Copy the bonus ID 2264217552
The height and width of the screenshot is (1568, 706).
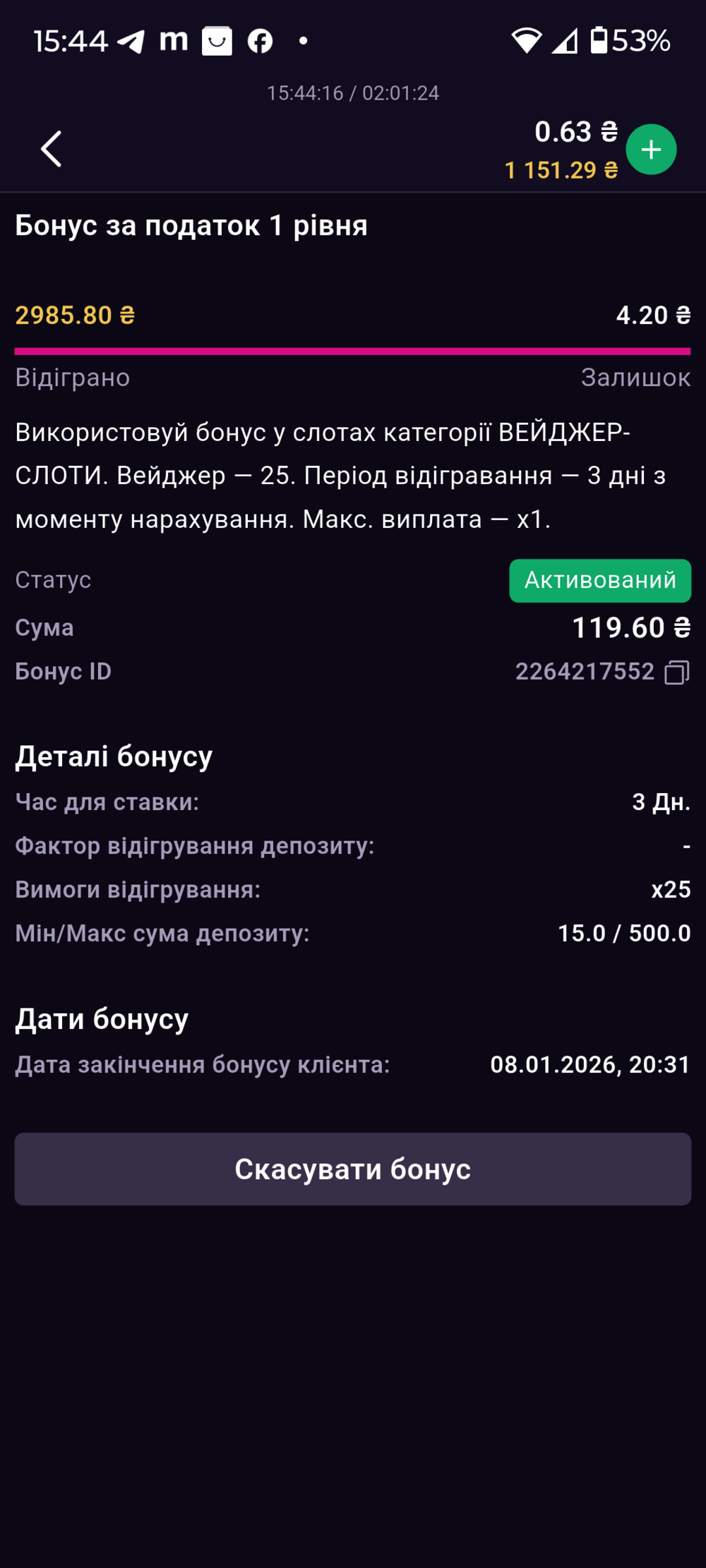click(676, 672)
